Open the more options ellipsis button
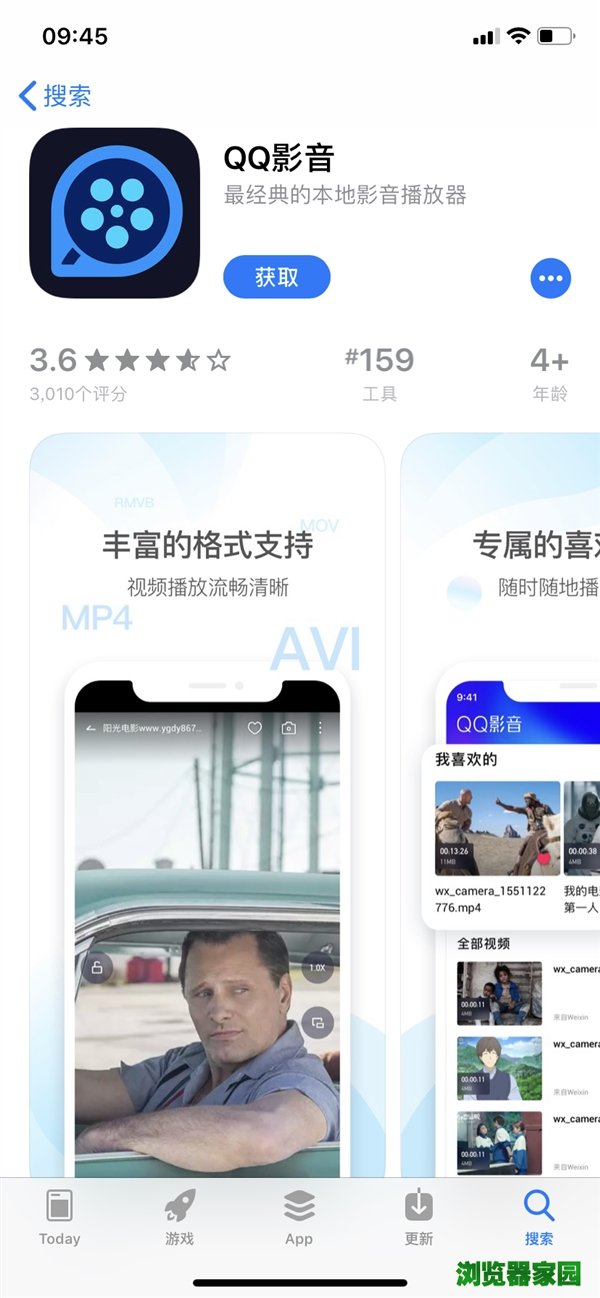This screenshot has height=1298, width=600. pos(550,279)
